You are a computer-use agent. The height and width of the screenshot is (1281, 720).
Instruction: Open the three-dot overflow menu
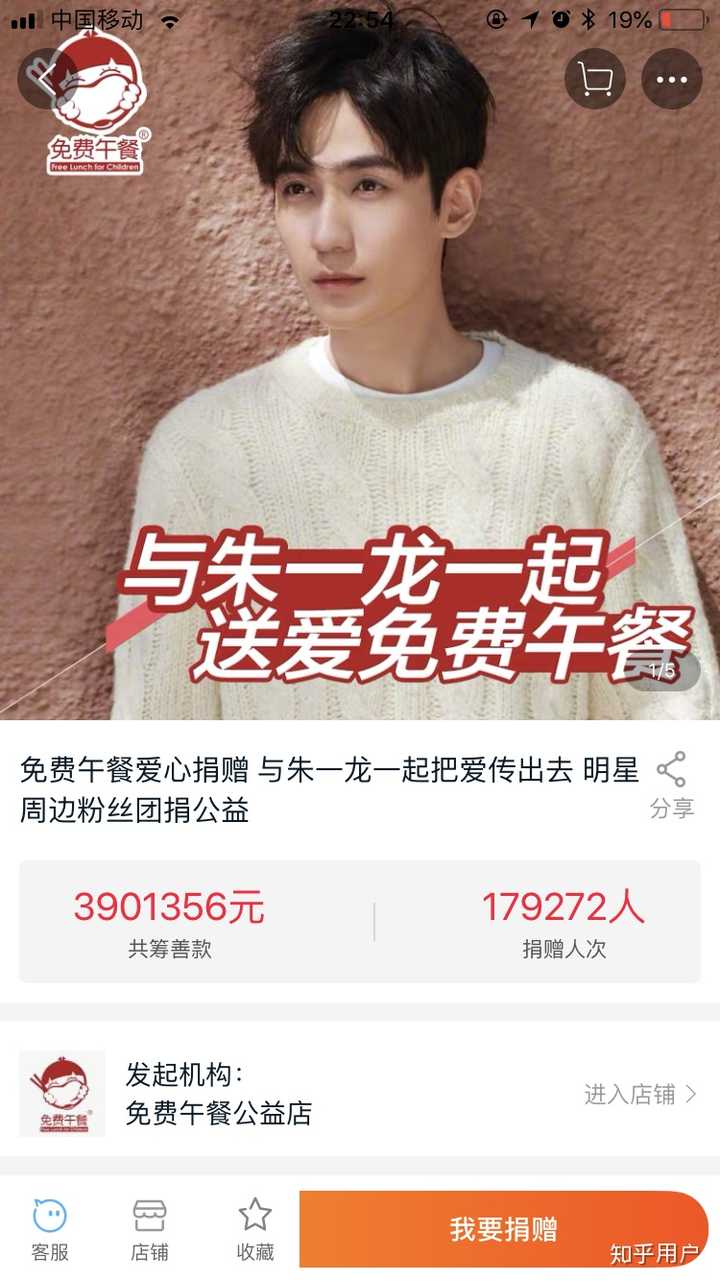point(671,79)
